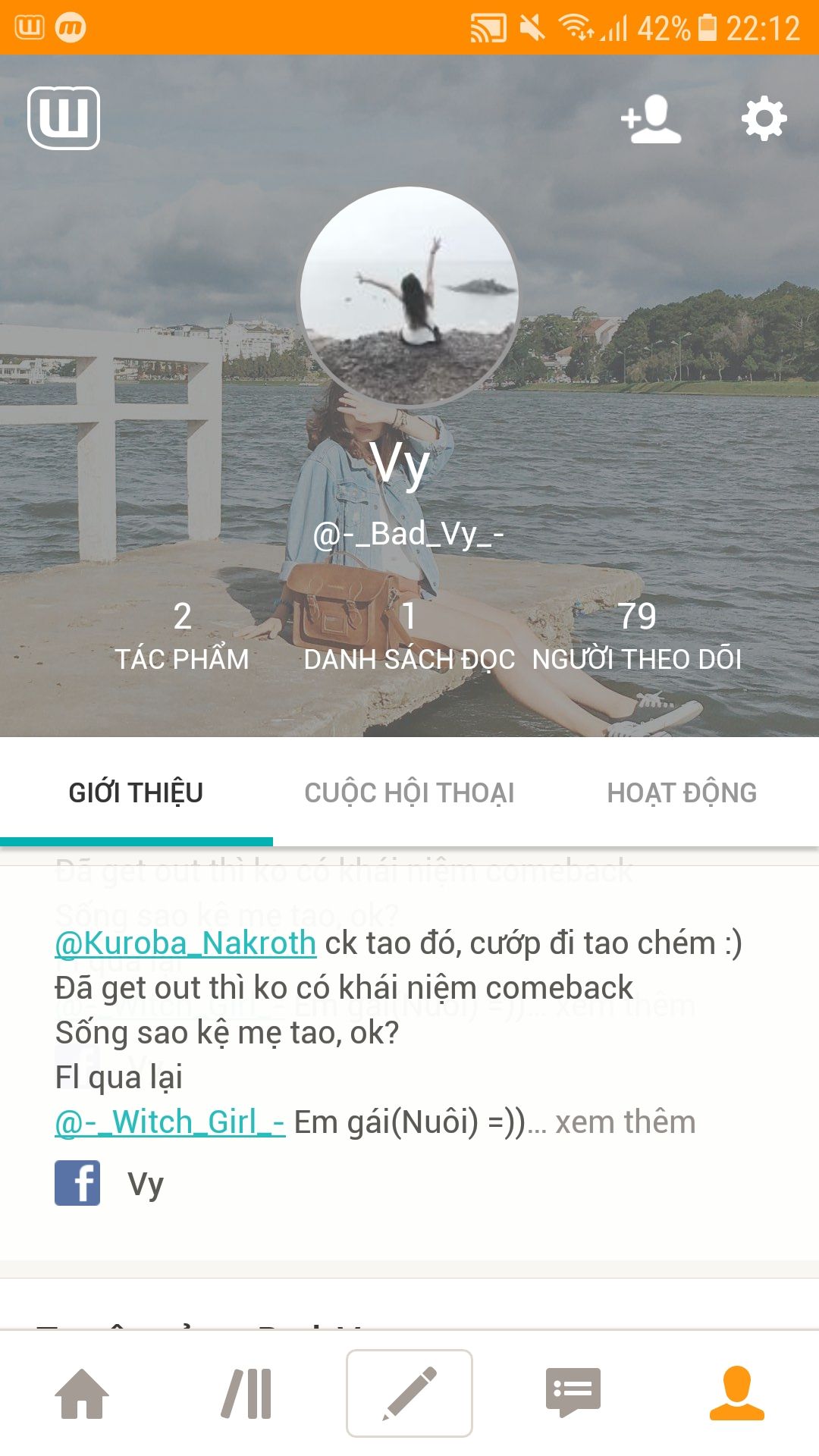This screenshot has width=819, height=1456.
Task: Open the @Kuroba_Nakroth profile link
Action: (x=186, y=943)
